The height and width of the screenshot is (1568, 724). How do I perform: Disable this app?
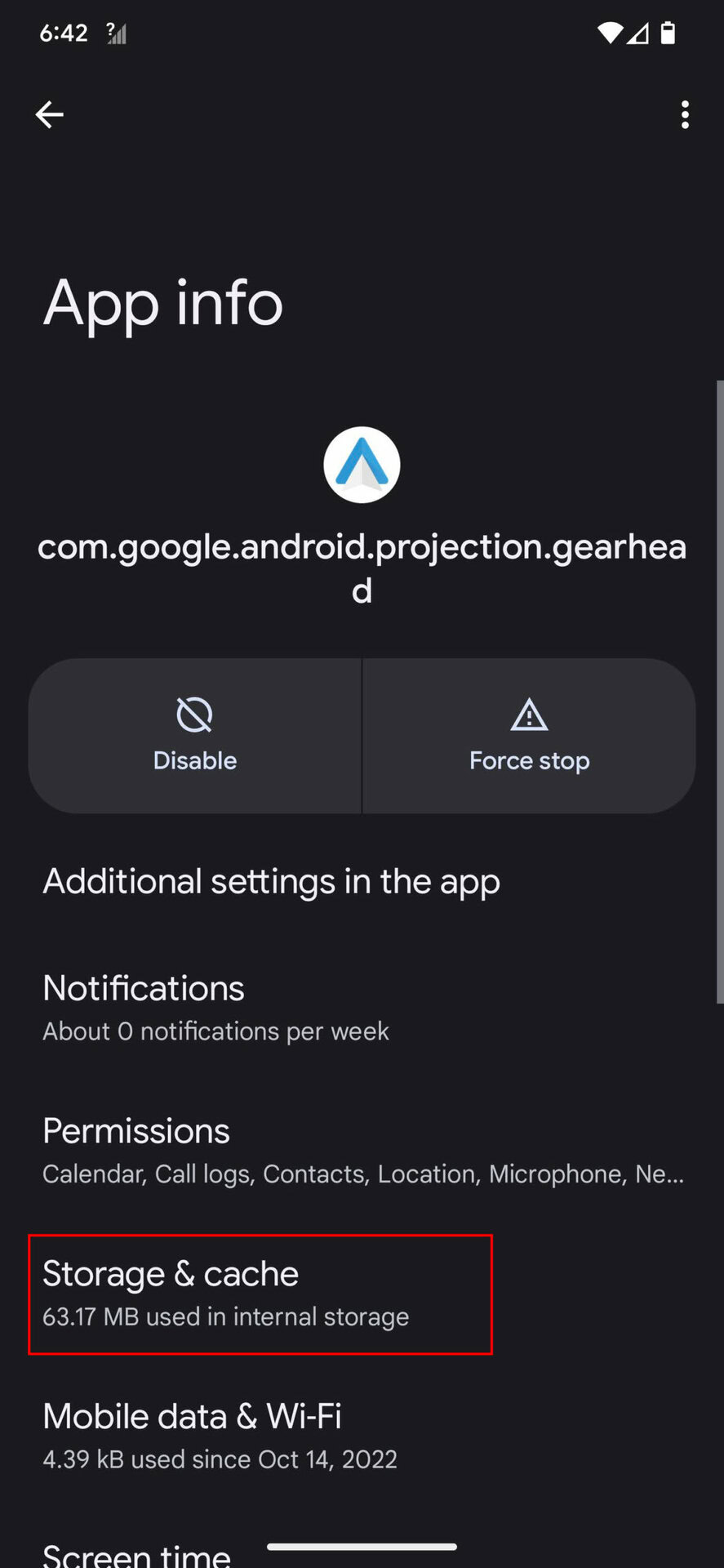[x=195, y=736]
